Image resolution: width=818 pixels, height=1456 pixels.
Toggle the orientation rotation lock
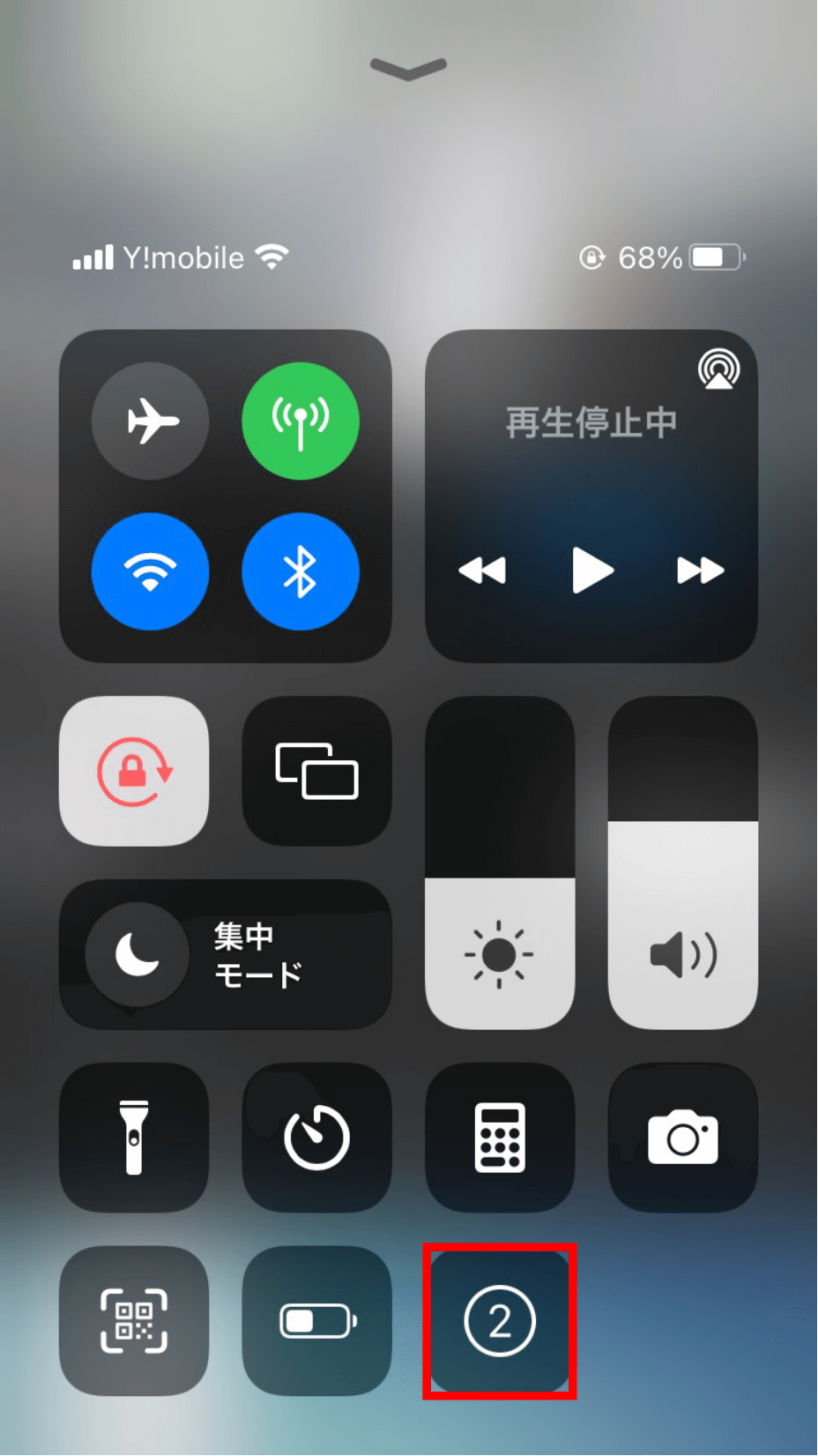click(x=134, y=771)
